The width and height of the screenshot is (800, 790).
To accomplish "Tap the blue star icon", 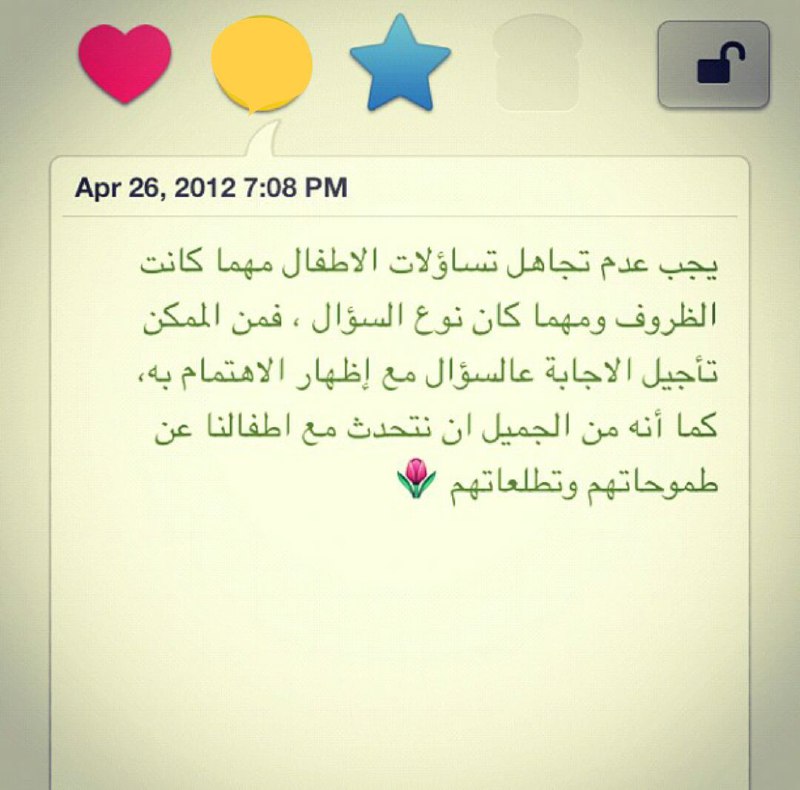I will click(x=399, y=63).
